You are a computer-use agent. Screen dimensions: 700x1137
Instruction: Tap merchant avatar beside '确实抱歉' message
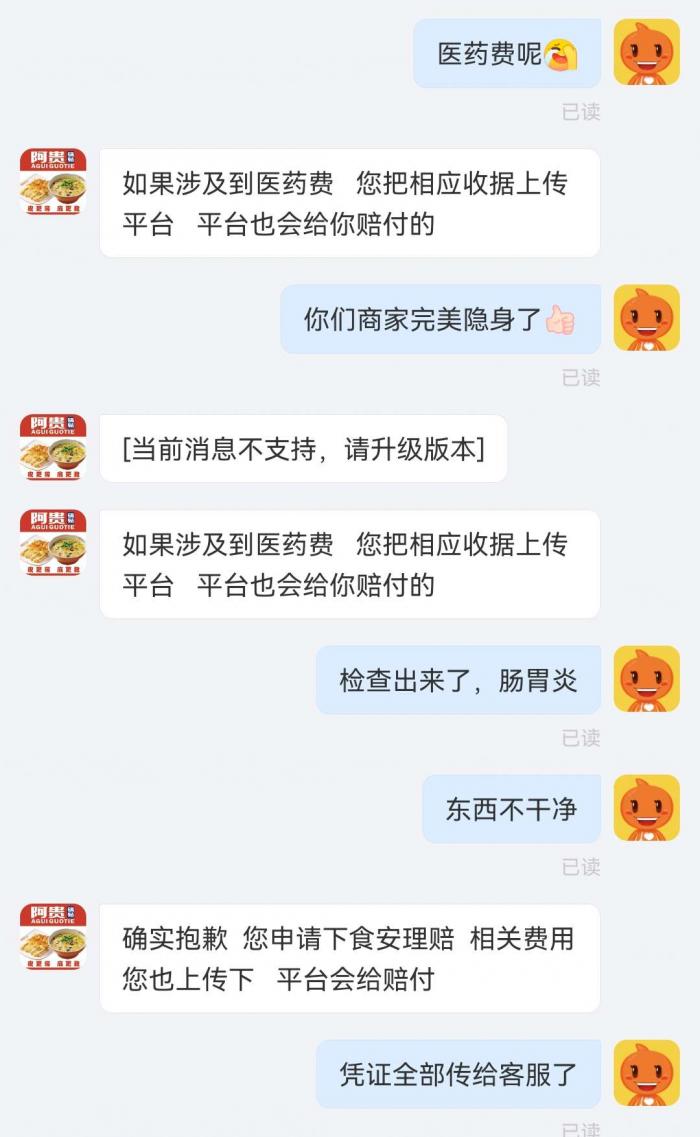coord(53,937)
